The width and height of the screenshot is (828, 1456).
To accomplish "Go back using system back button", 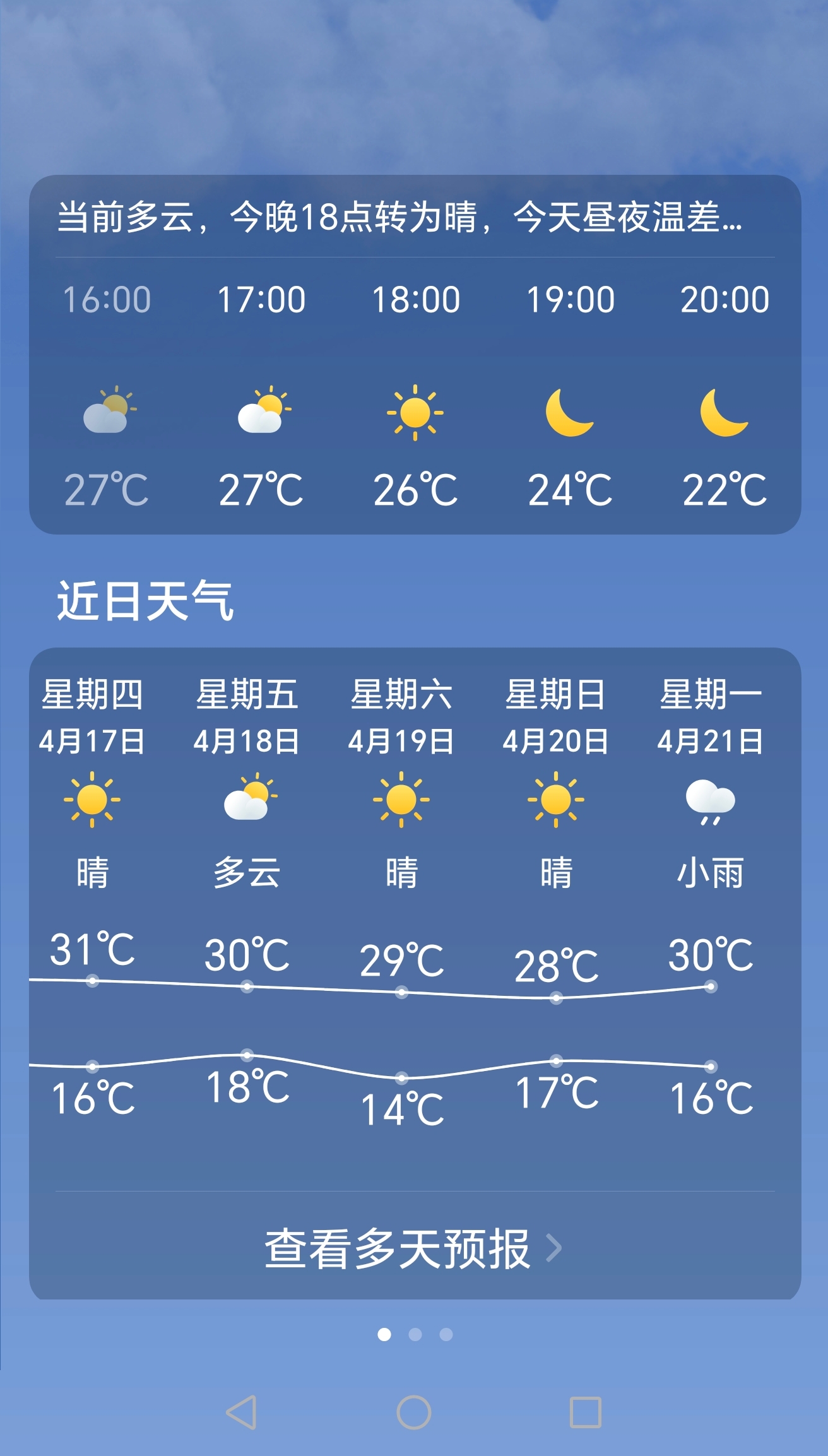I will 242,1412.
